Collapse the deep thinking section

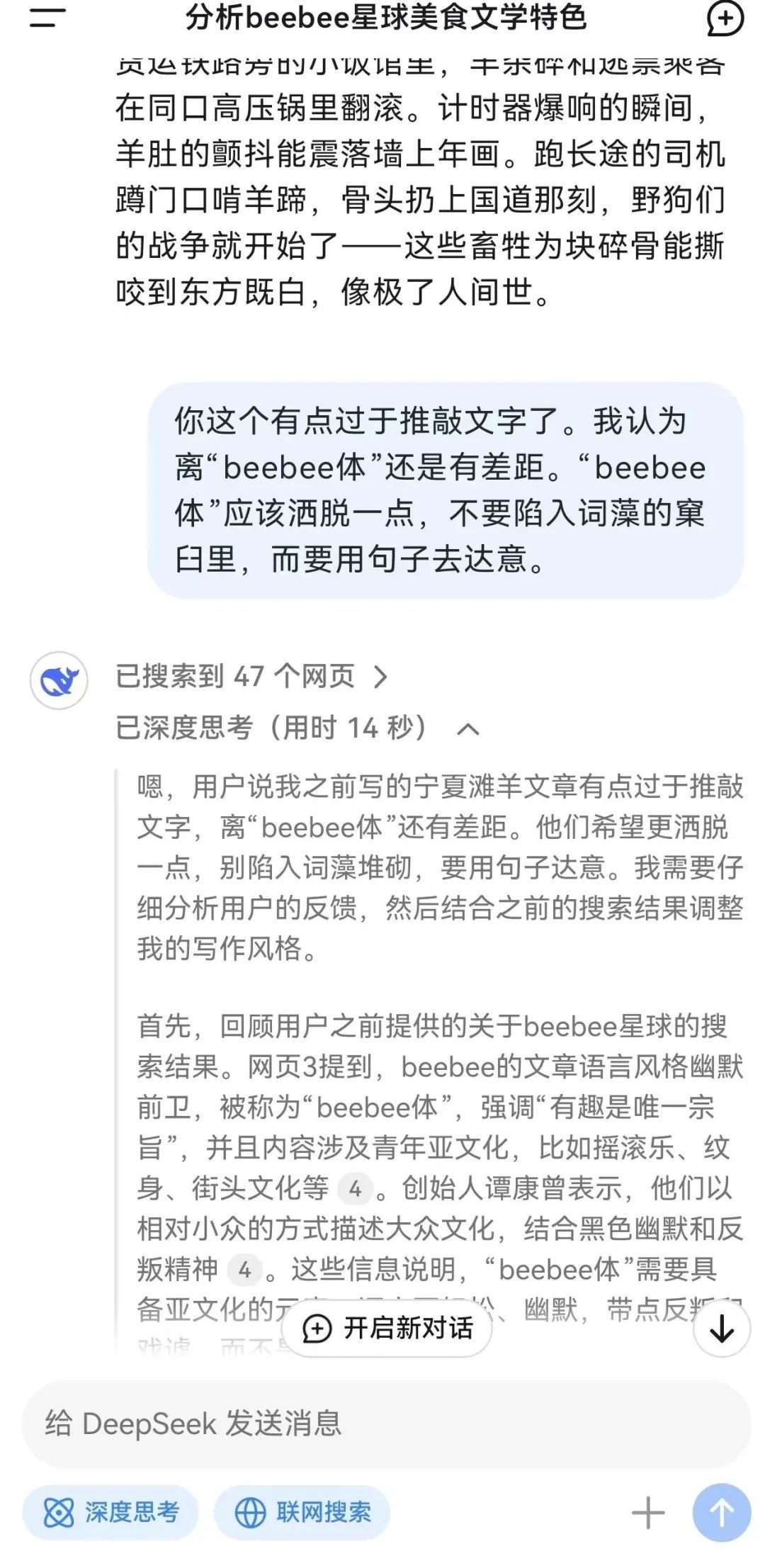click(468, 729)
